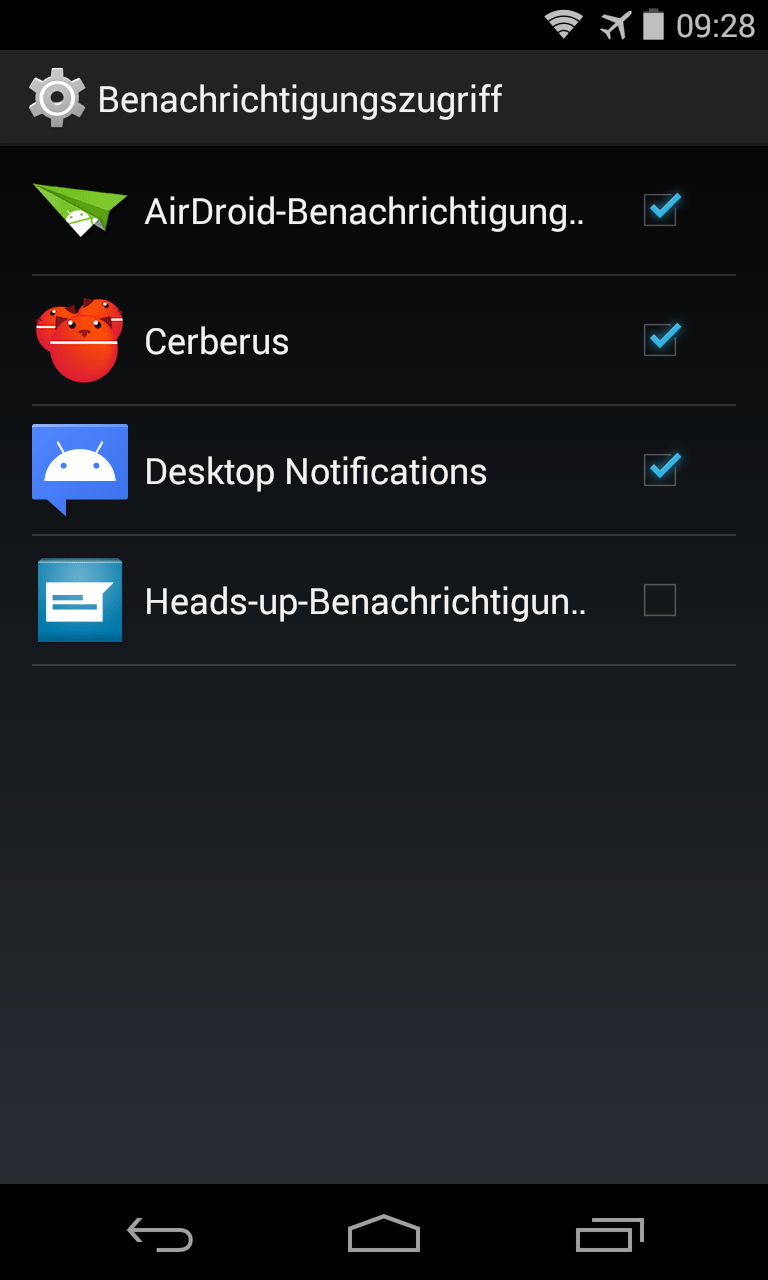The image size is (768, 1280).
Task: Tap the system back button
Action: click(160, 1235)
